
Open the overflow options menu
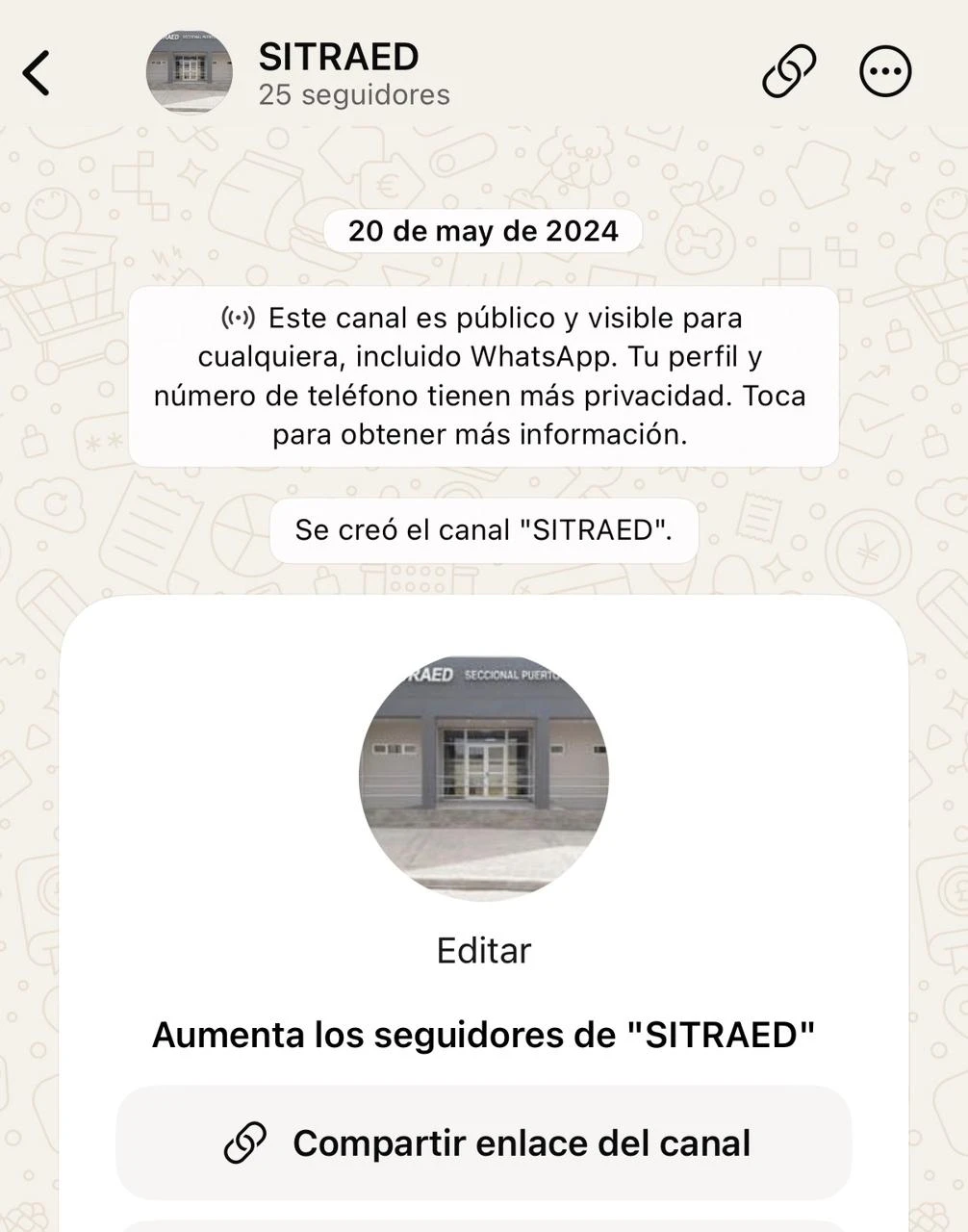pos(884,72)
